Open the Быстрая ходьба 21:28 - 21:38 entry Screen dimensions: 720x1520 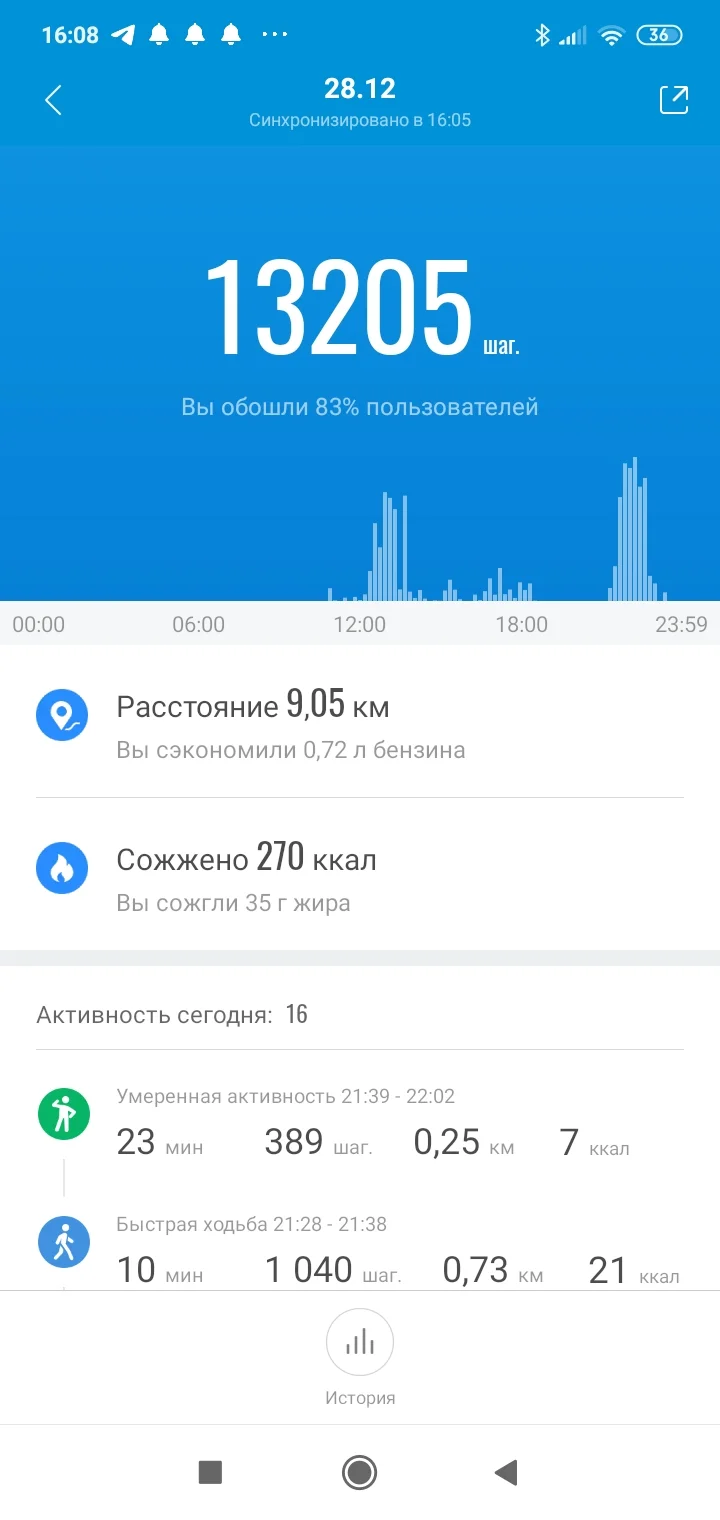[360, 1252]
